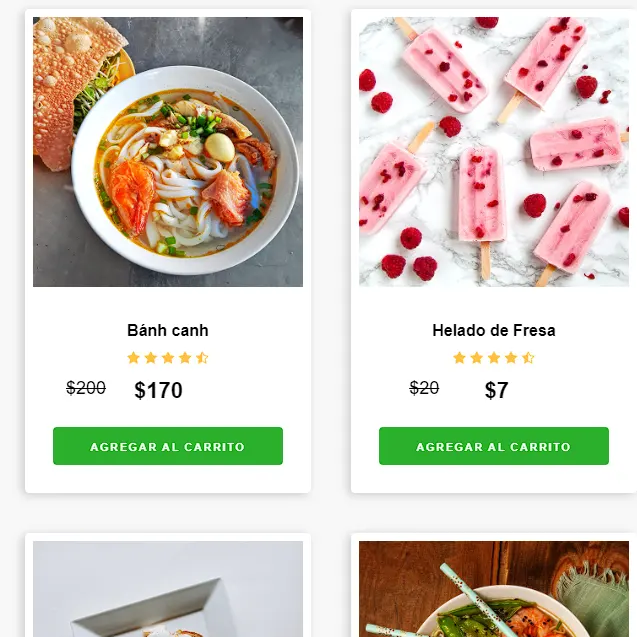Open the Helado de Fresa product image

click(493, 152)
